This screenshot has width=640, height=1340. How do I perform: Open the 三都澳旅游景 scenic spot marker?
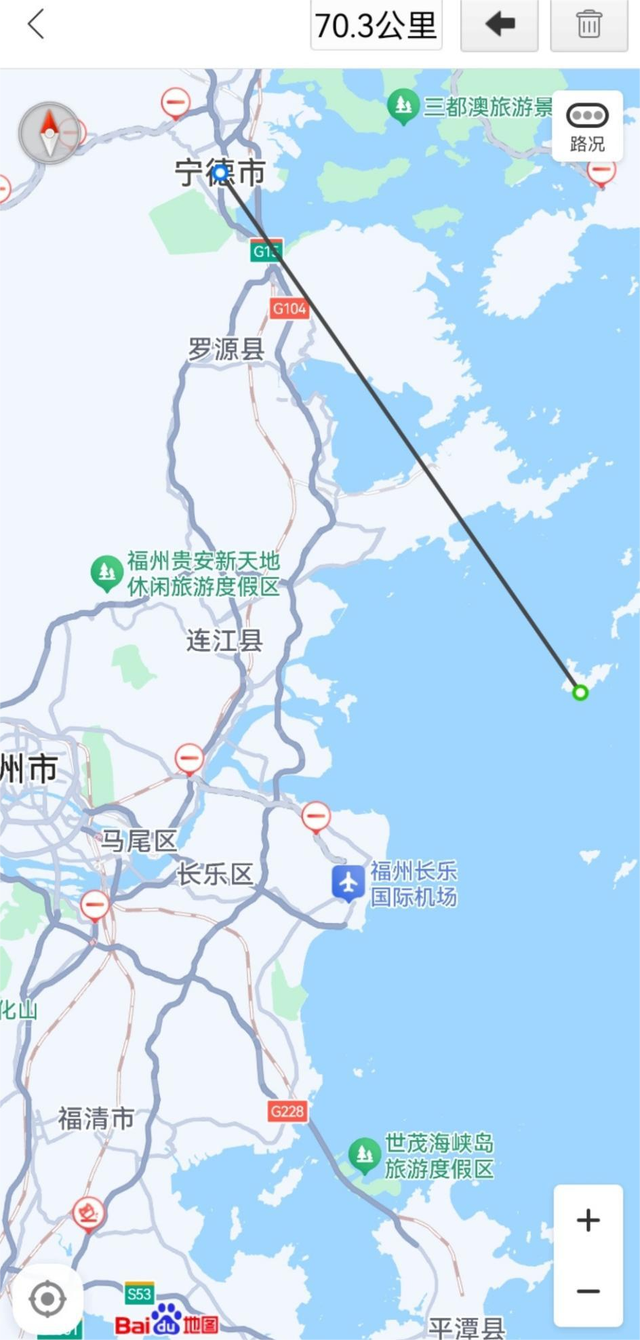coord(403,105)
